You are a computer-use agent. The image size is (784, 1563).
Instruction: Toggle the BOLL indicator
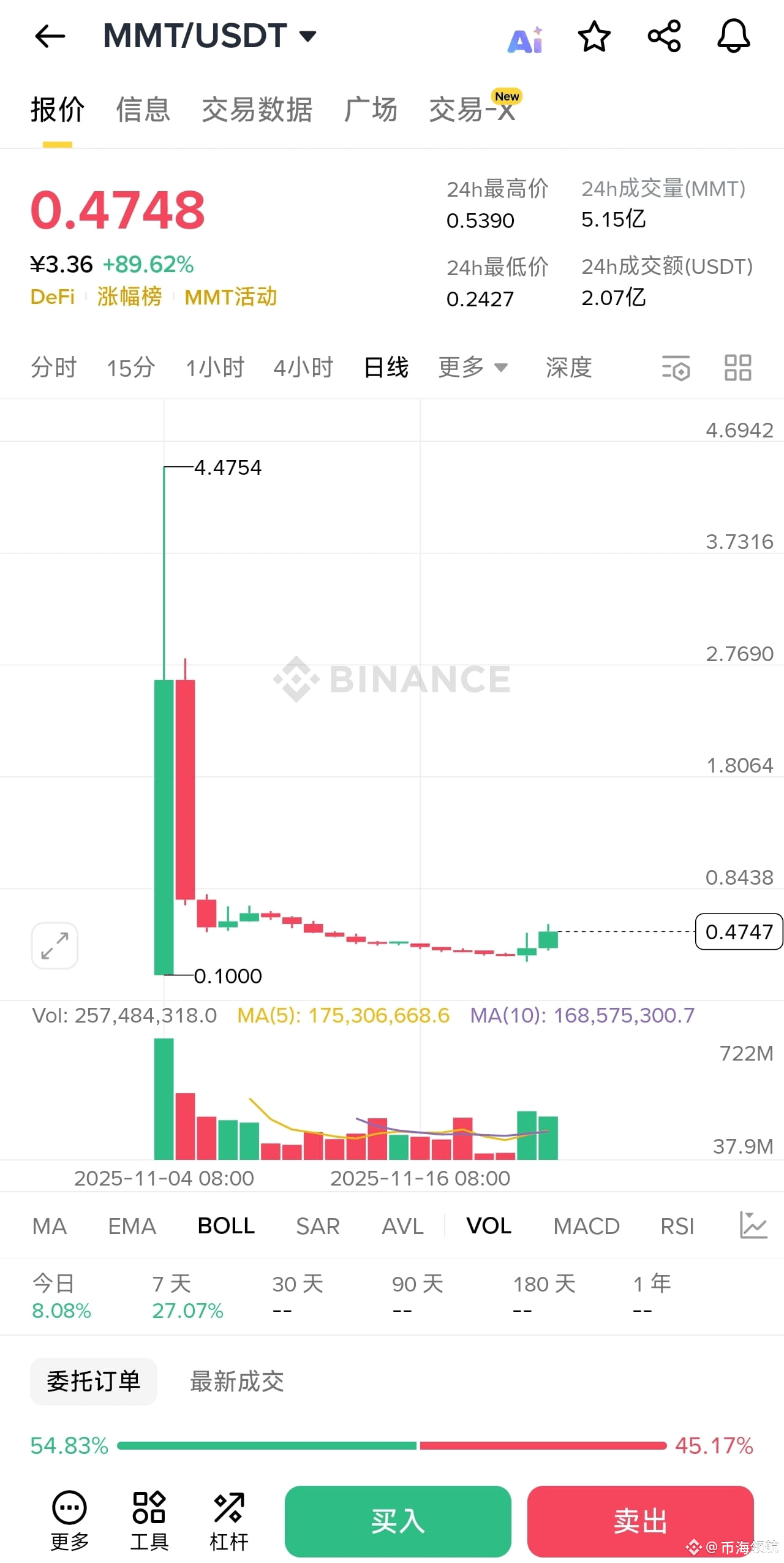[225, 1225]
